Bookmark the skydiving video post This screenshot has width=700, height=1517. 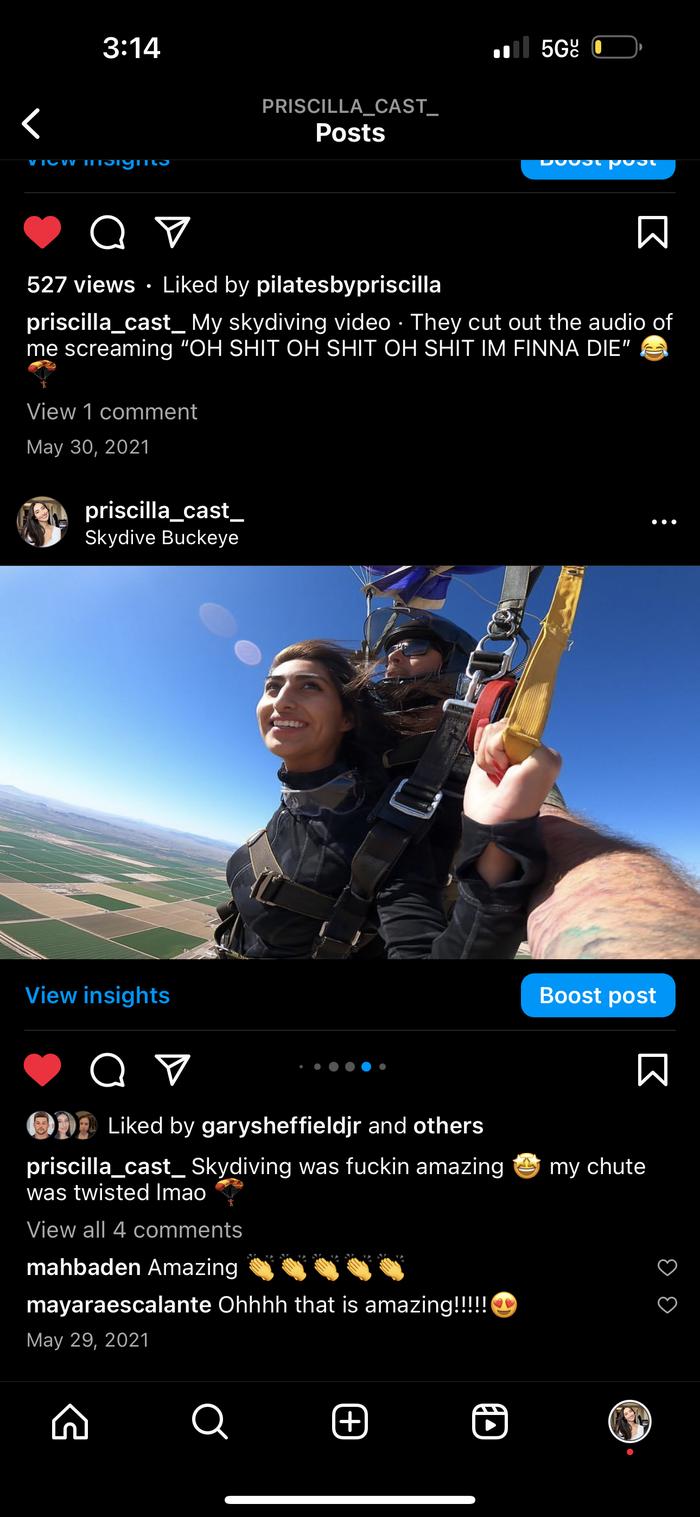click(652, 233)
